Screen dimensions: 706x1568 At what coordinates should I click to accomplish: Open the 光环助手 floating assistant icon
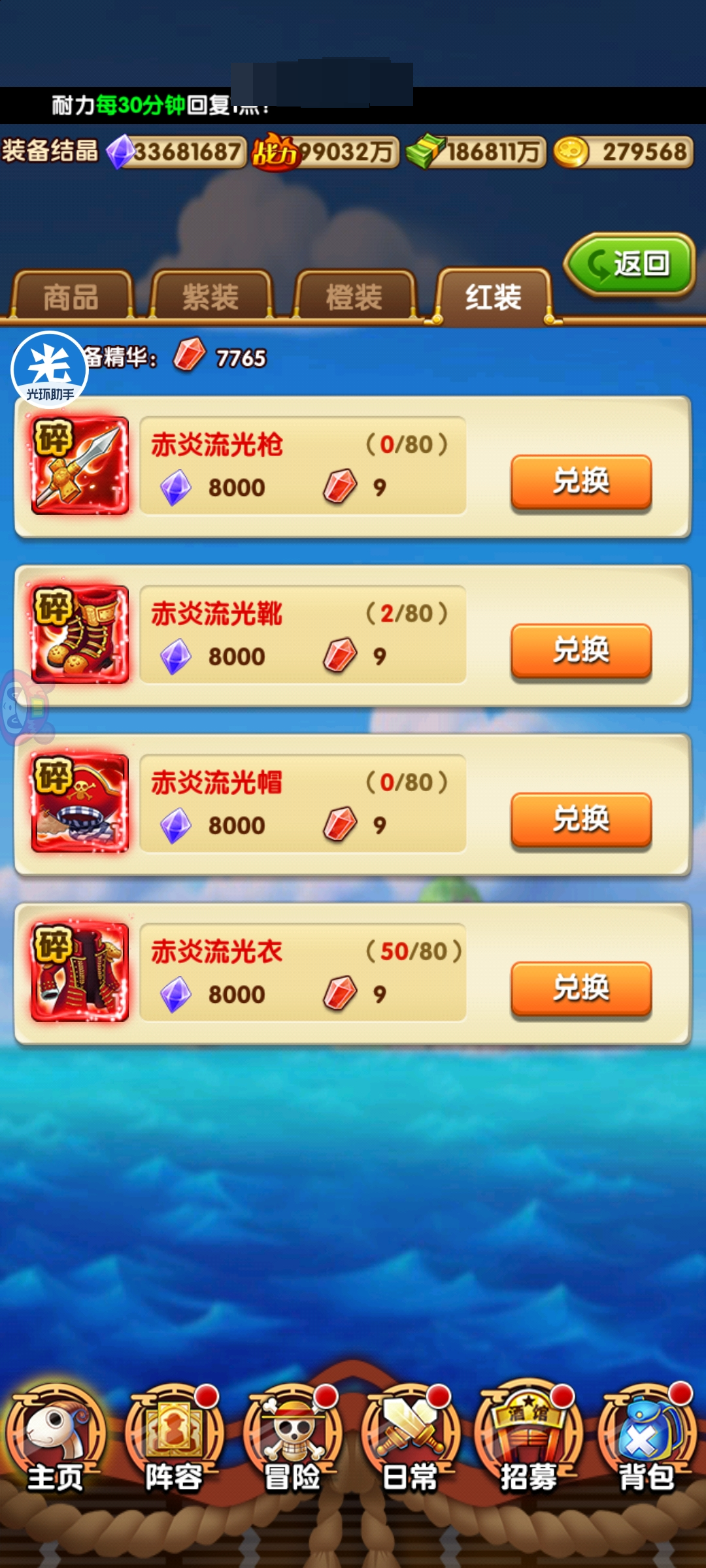pos(50,370)
